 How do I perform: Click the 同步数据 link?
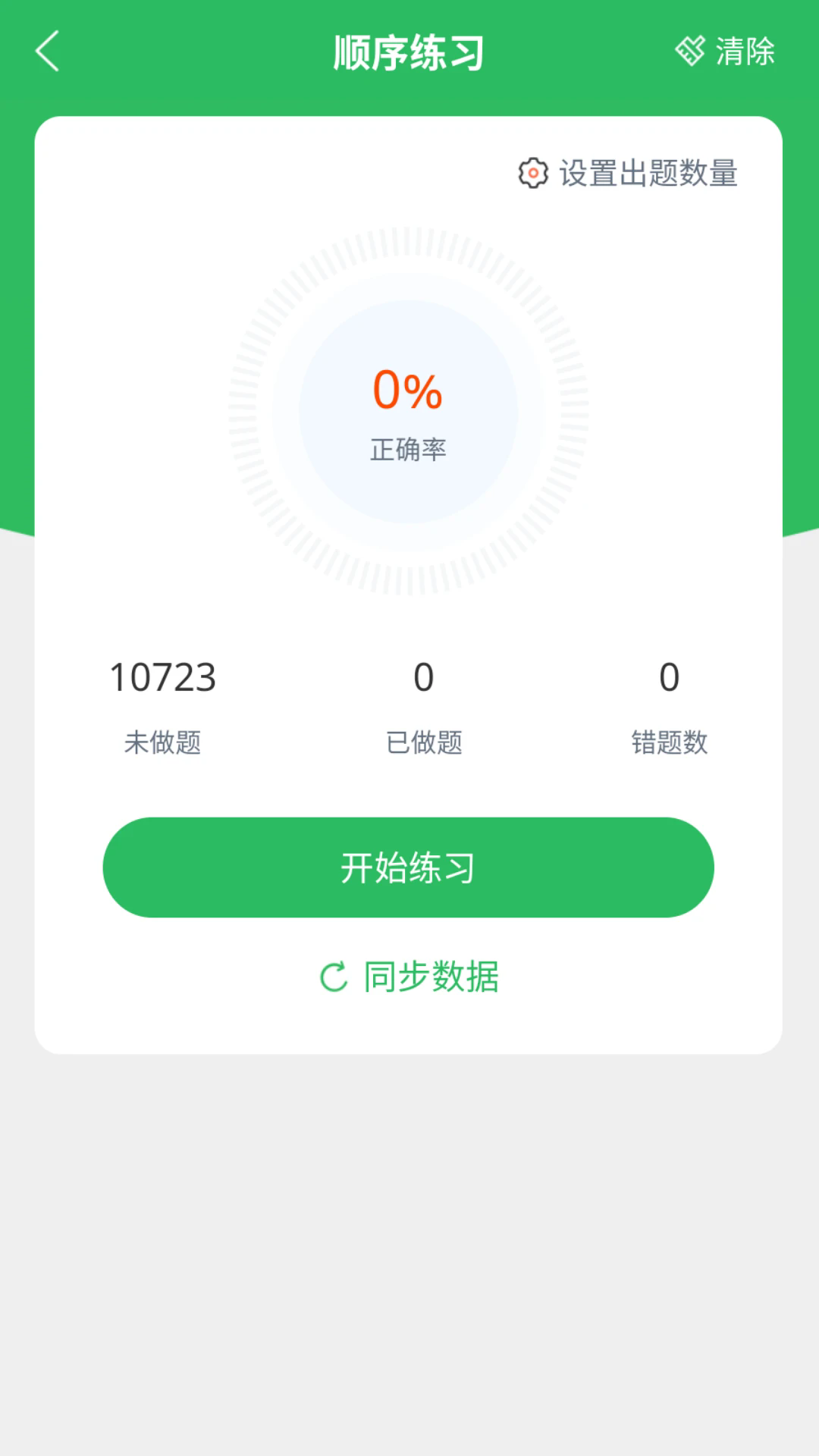(x=431, y=977)
